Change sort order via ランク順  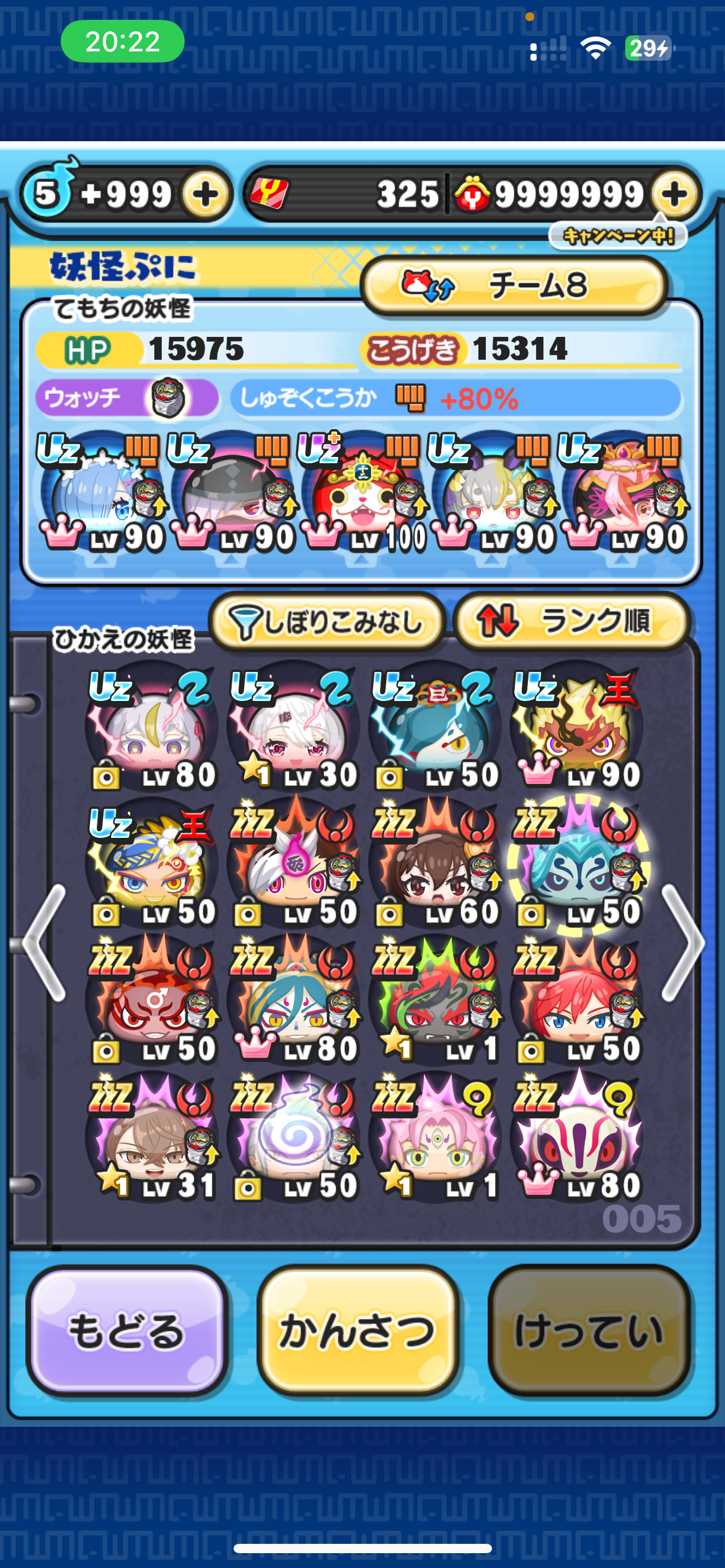(571, 622)
